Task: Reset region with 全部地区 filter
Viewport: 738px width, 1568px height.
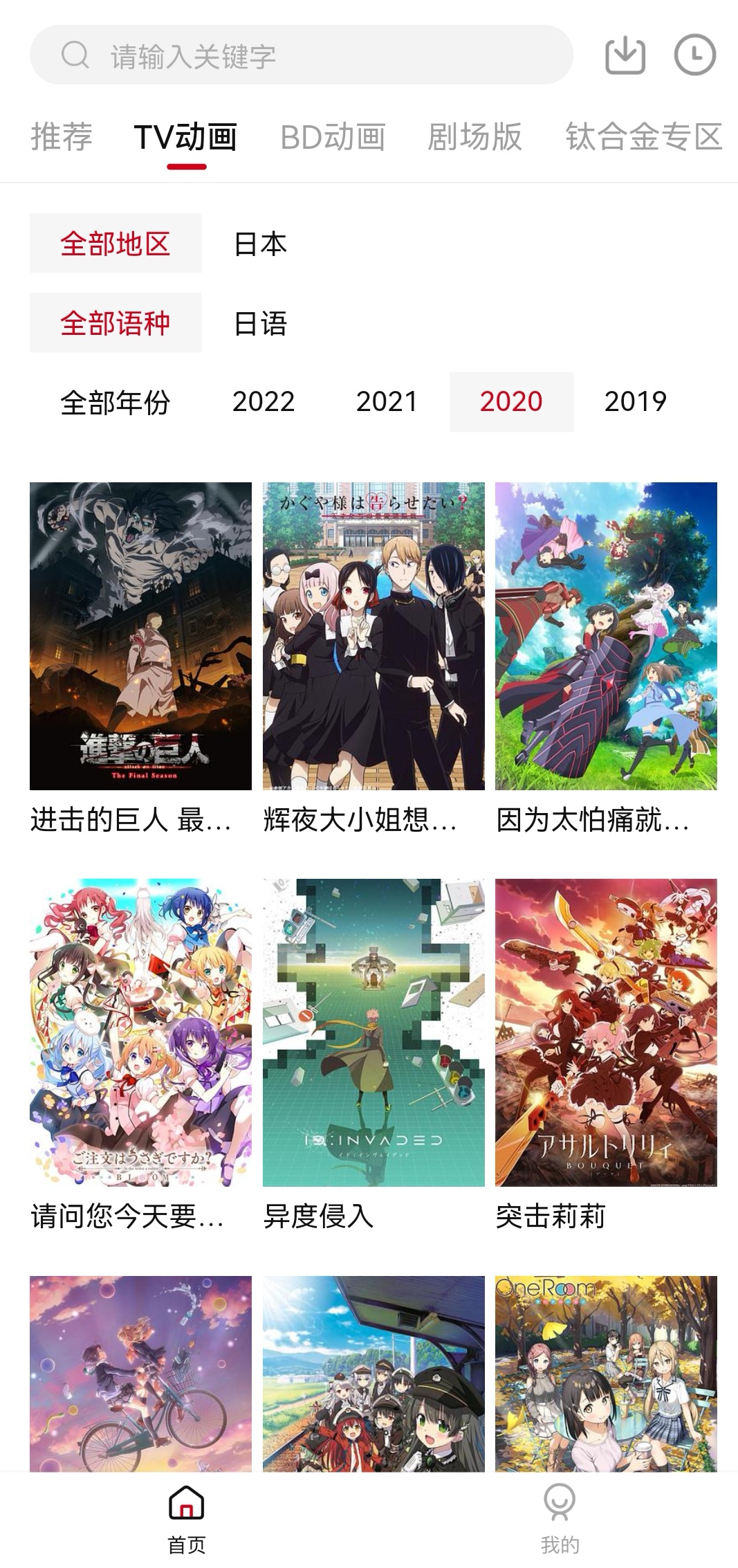Action: point(115,244)
